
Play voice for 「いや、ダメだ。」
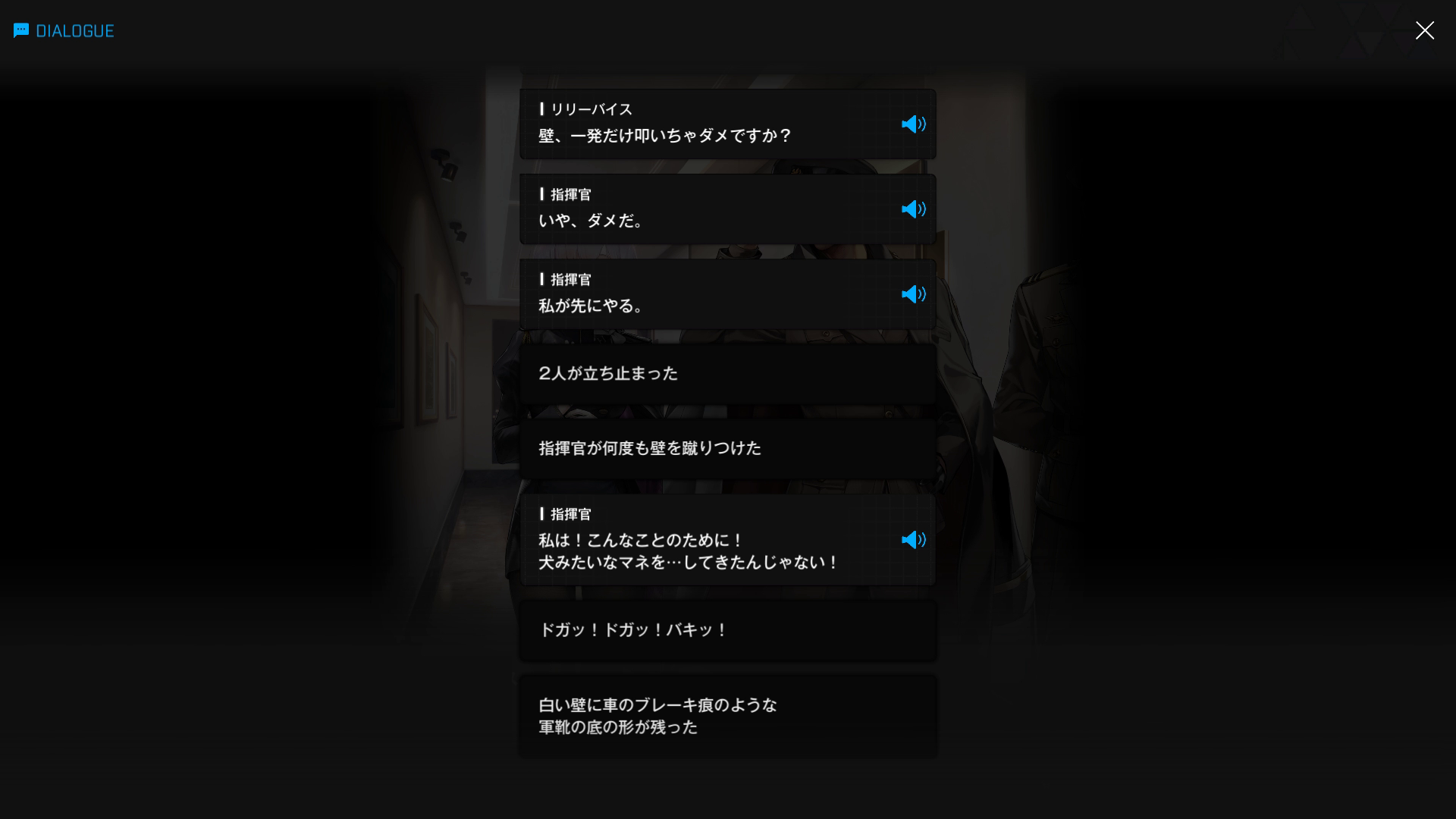pos(913,209)
